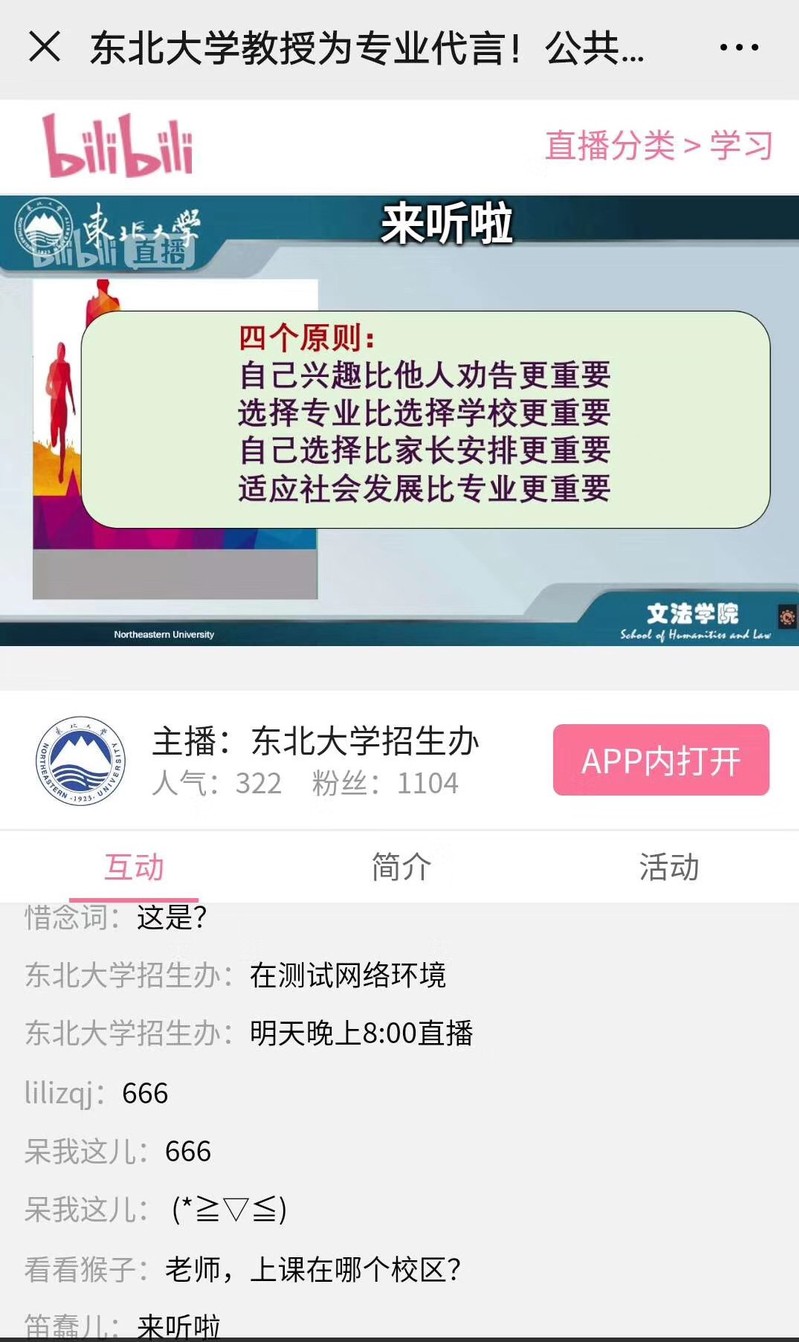Switch to the 活动 tab
Viewport: 799px width, 1342px height.
668,867
